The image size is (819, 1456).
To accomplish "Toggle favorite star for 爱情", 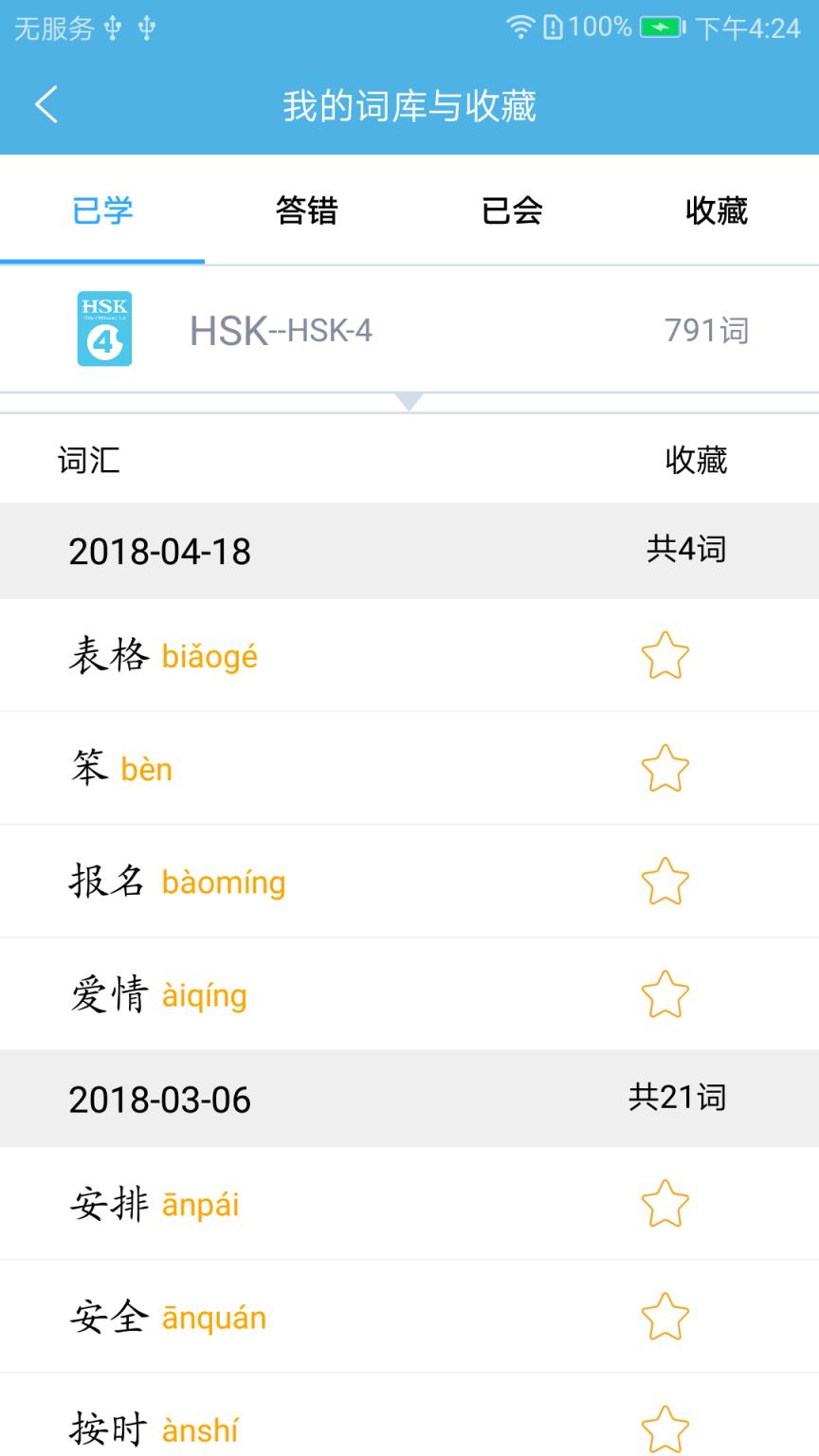I will click(664, 994).
